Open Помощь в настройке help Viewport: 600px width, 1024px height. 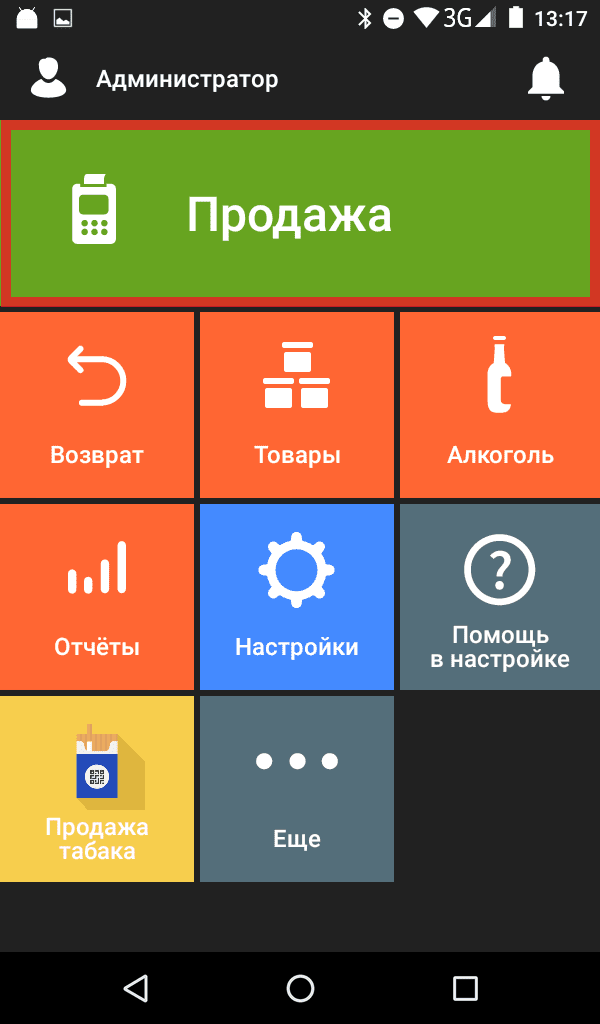click(499, 597)
